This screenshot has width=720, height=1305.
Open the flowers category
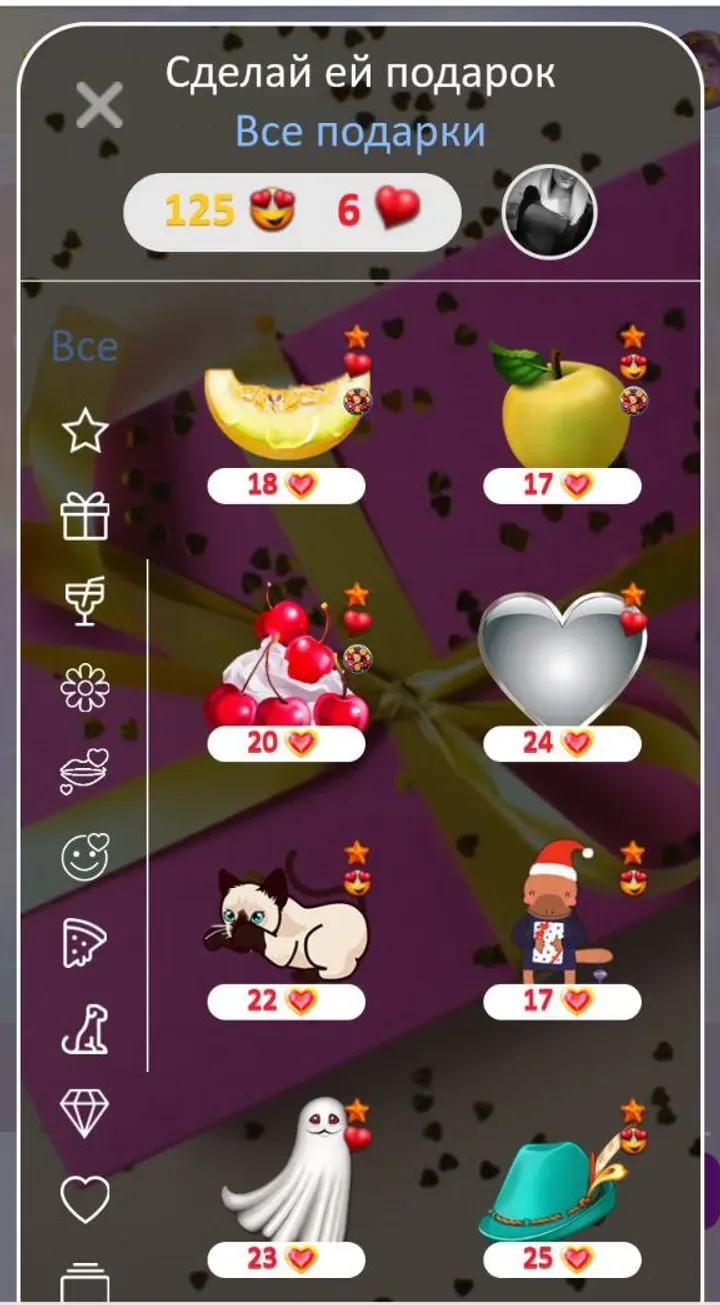85,688
